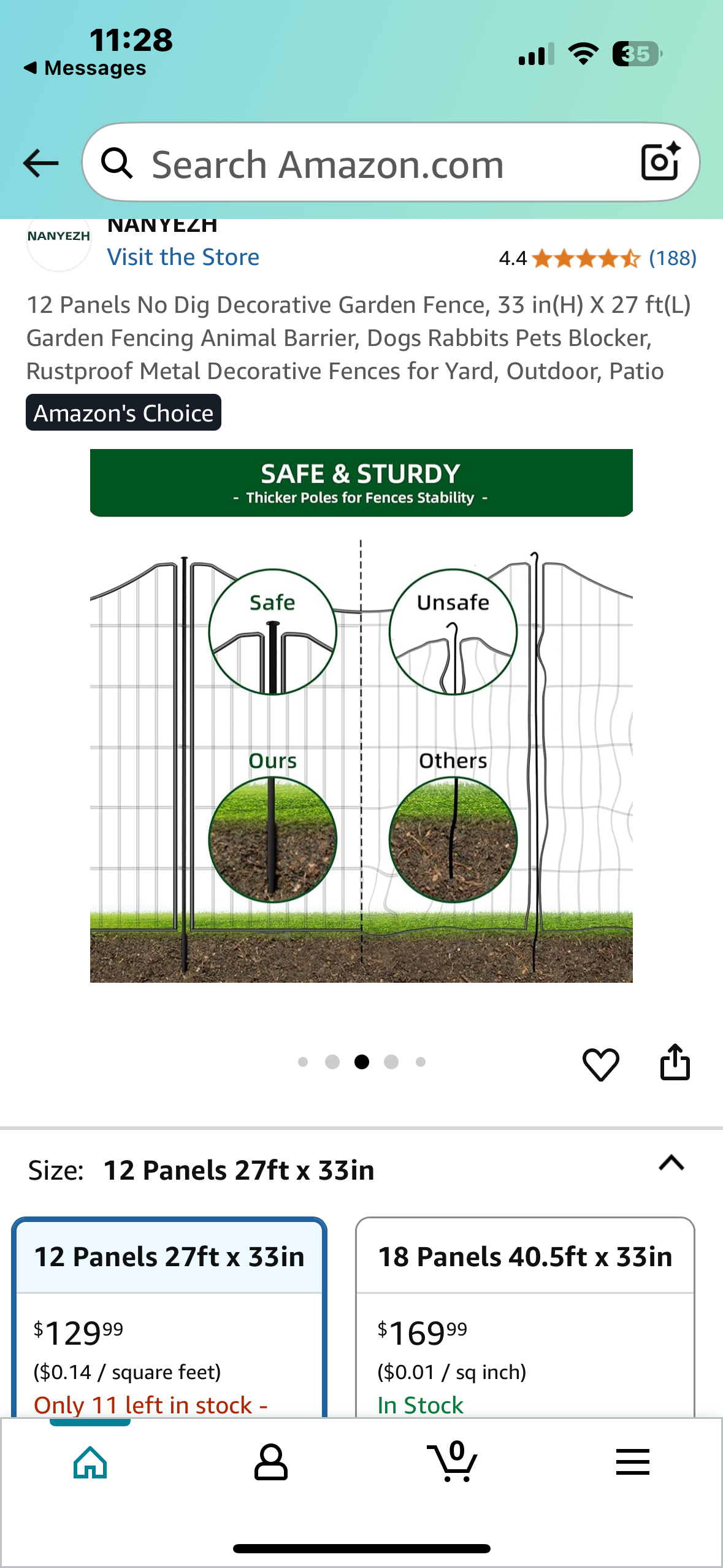Open the account profile tab
723x1568 pixels.
tap(270, 1462)
